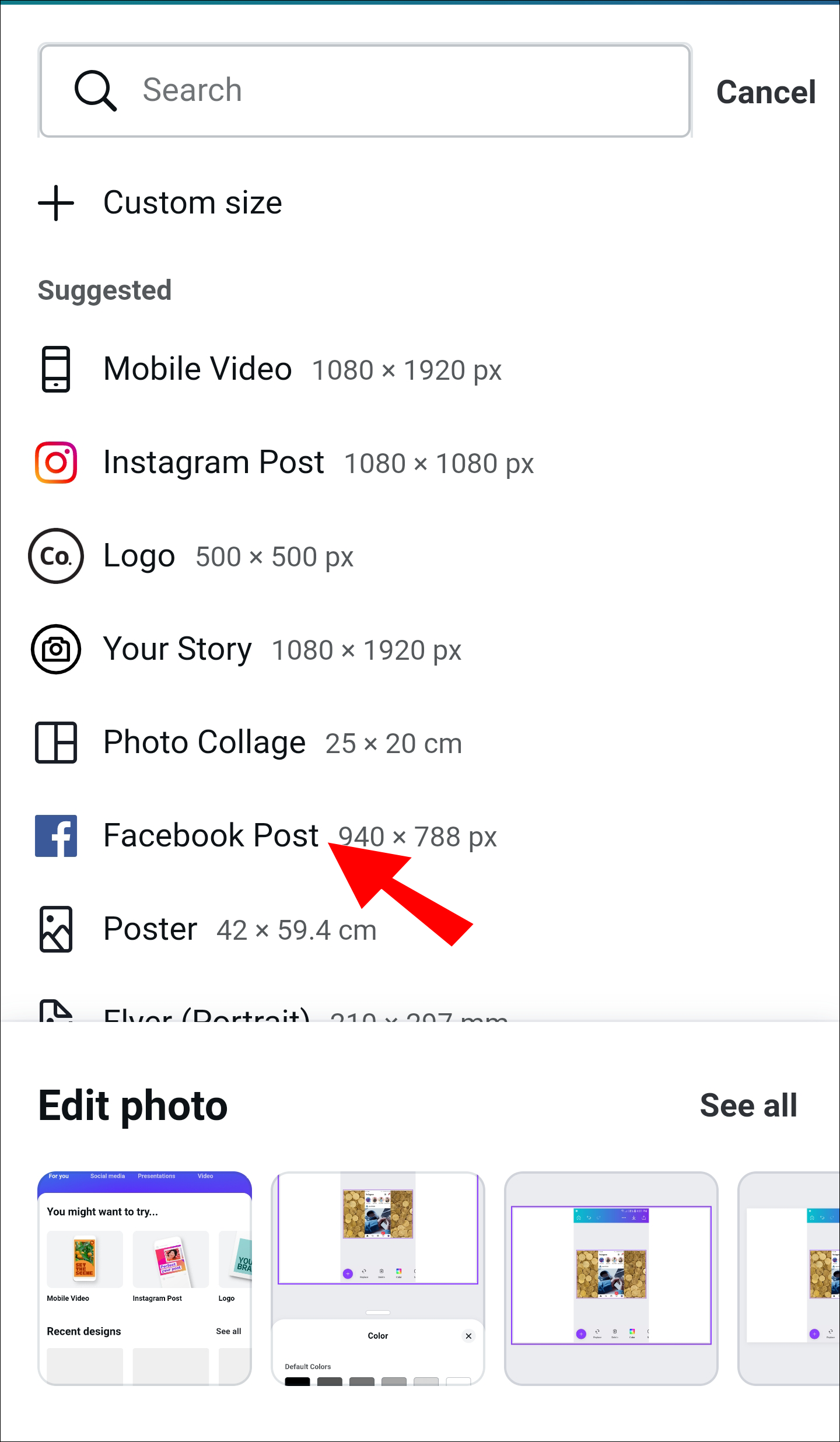Choose Photo Collage 25 × 20 cm

(204, 743)
